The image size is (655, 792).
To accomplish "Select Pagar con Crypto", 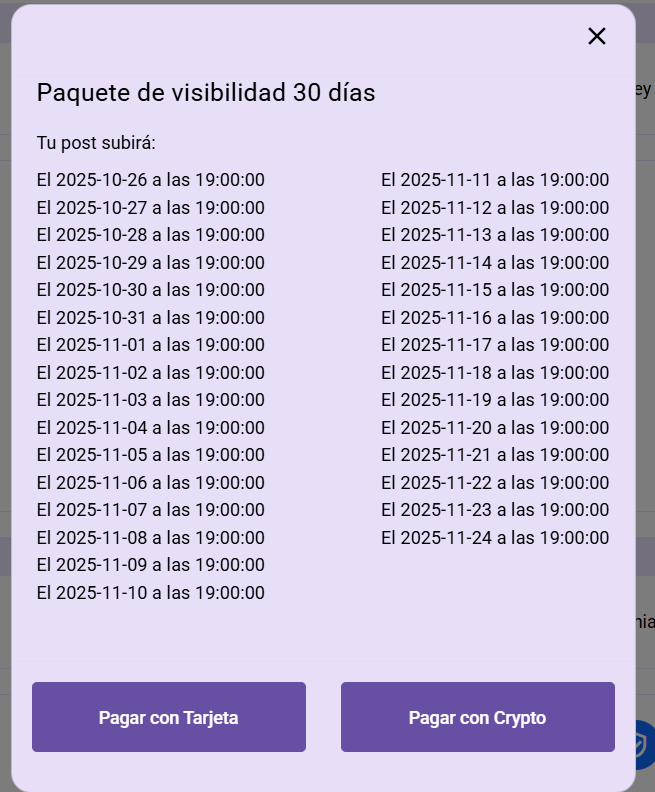I will [477, 717].
